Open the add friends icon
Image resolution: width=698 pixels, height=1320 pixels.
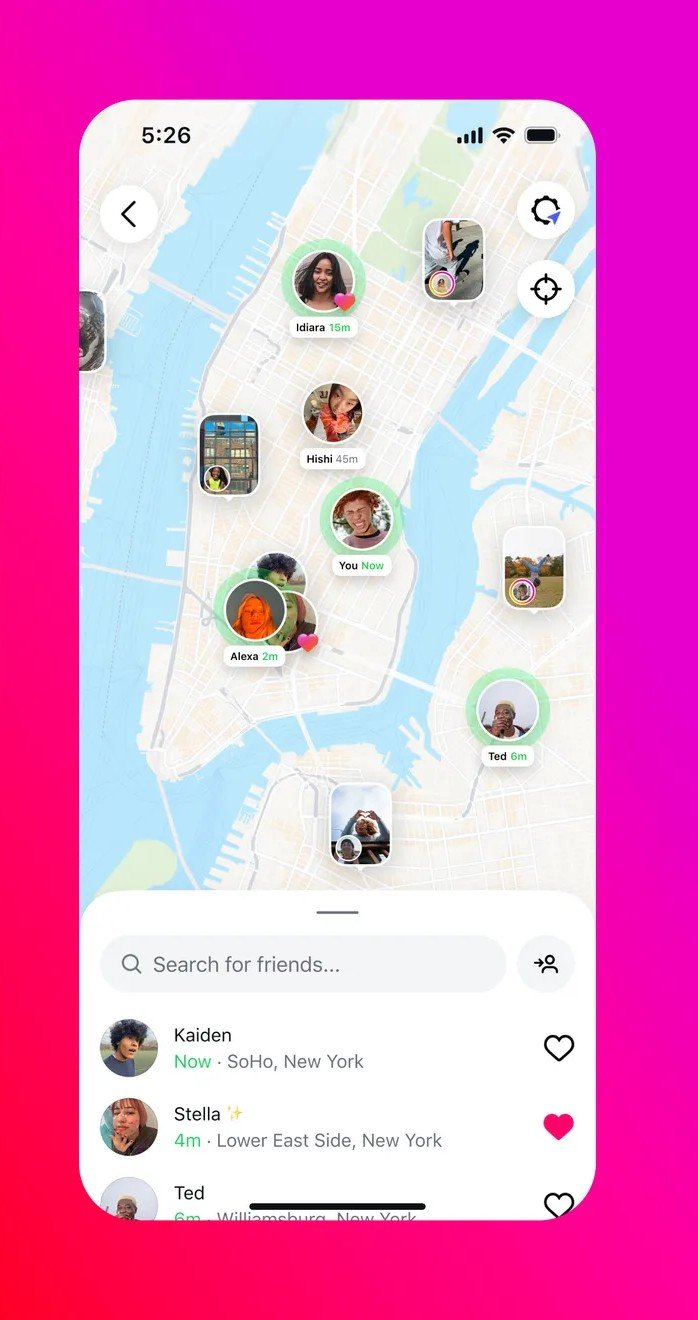[546, 964]
